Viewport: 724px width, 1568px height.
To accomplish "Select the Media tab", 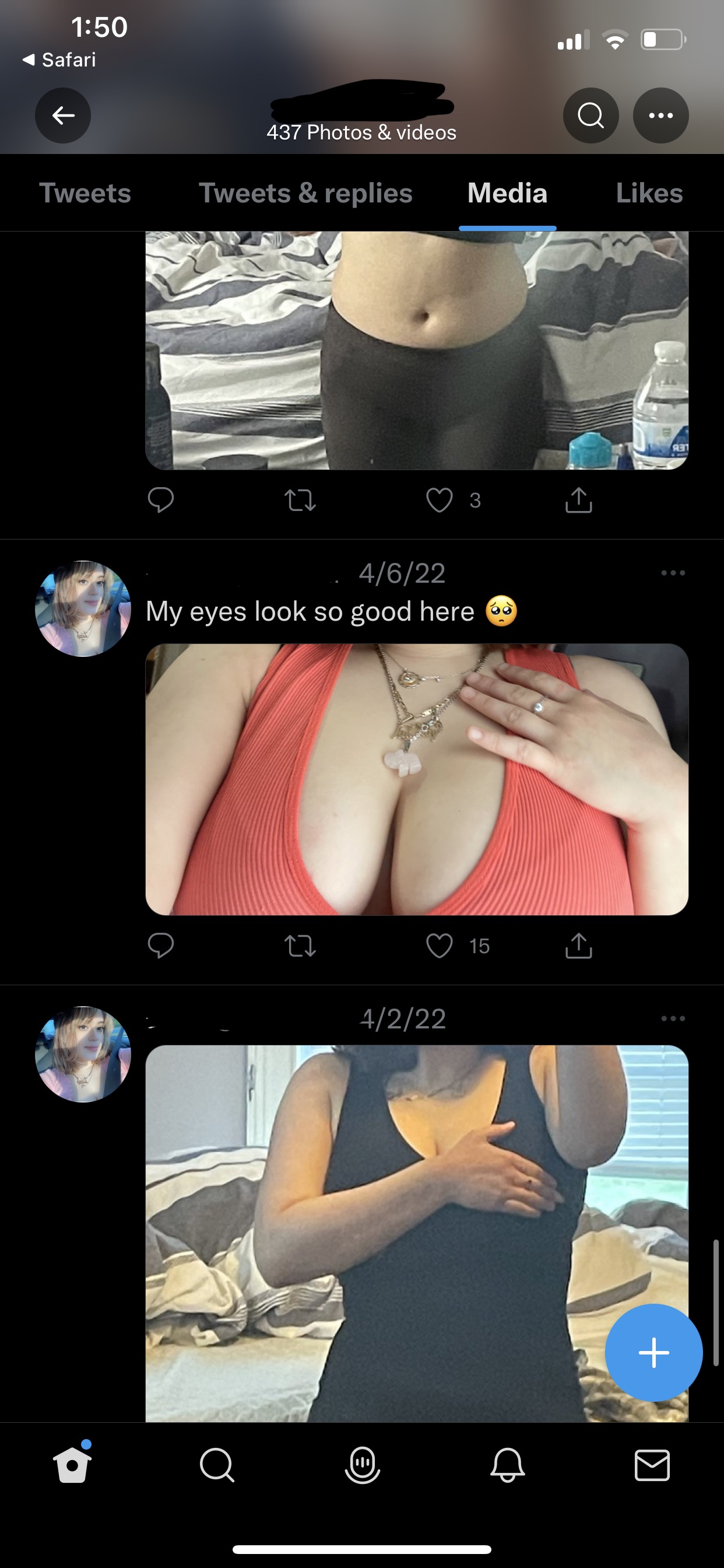I will click(x=507, y=194).
